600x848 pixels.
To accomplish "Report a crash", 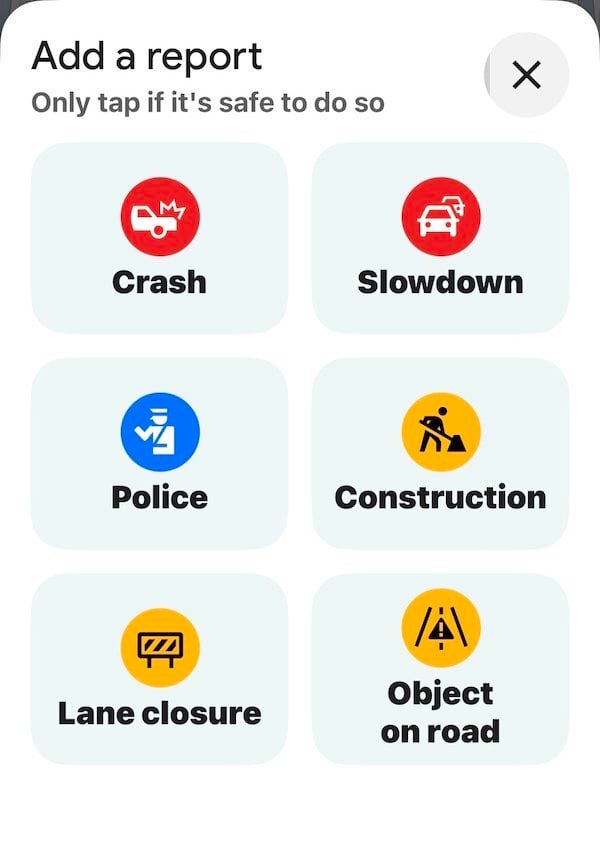I will coord(160,238).
